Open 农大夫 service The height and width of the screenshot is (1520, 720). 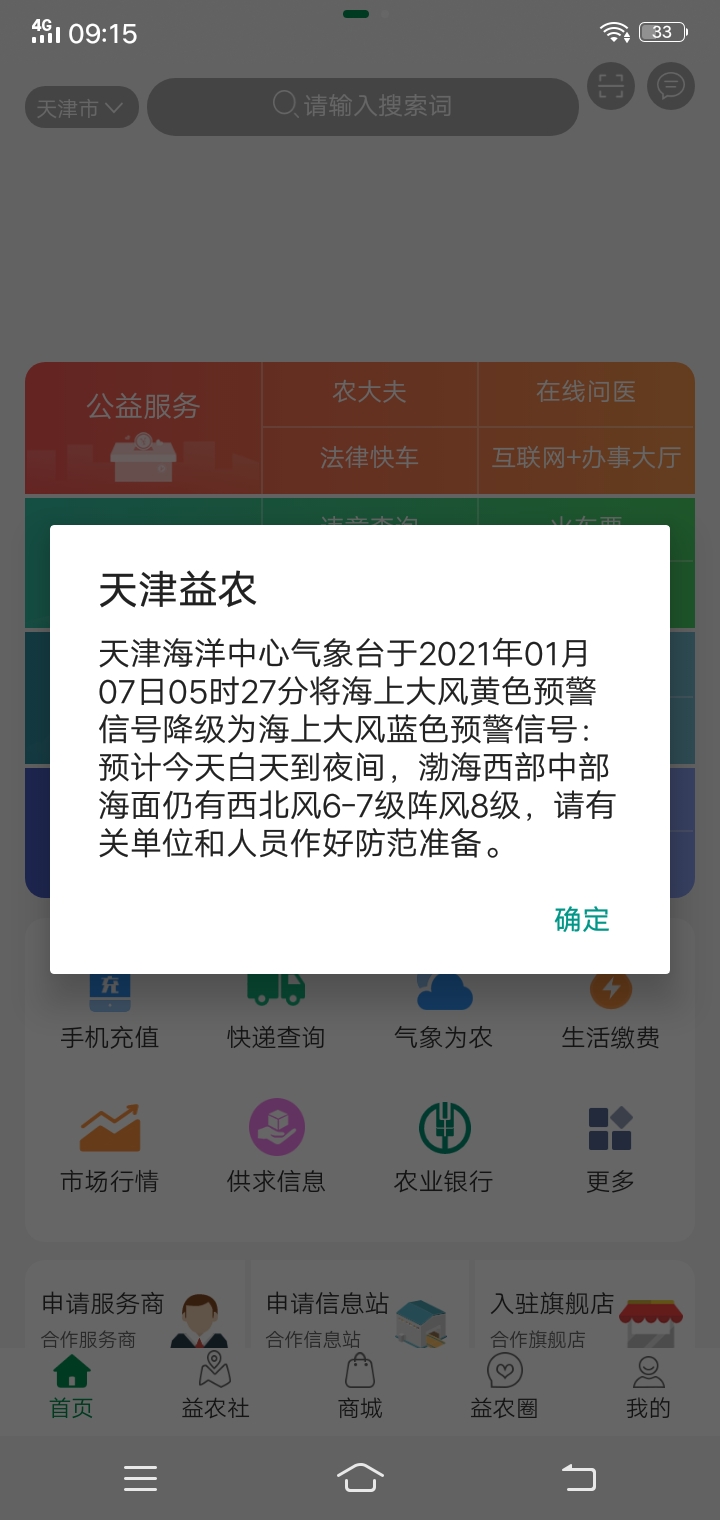click(x=369, y=393)
